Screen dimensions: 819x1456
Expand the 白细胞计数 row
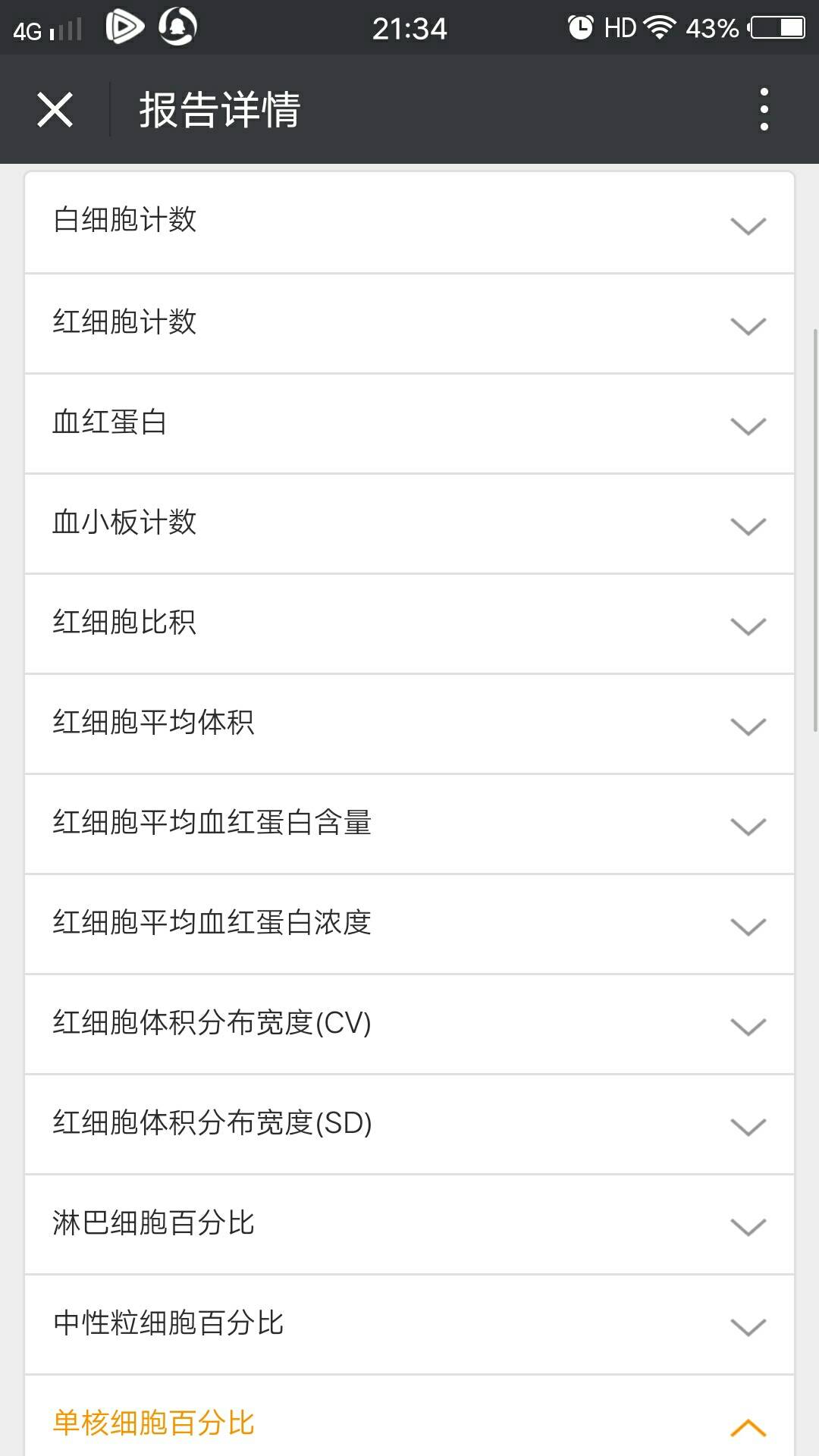[409, 222]
